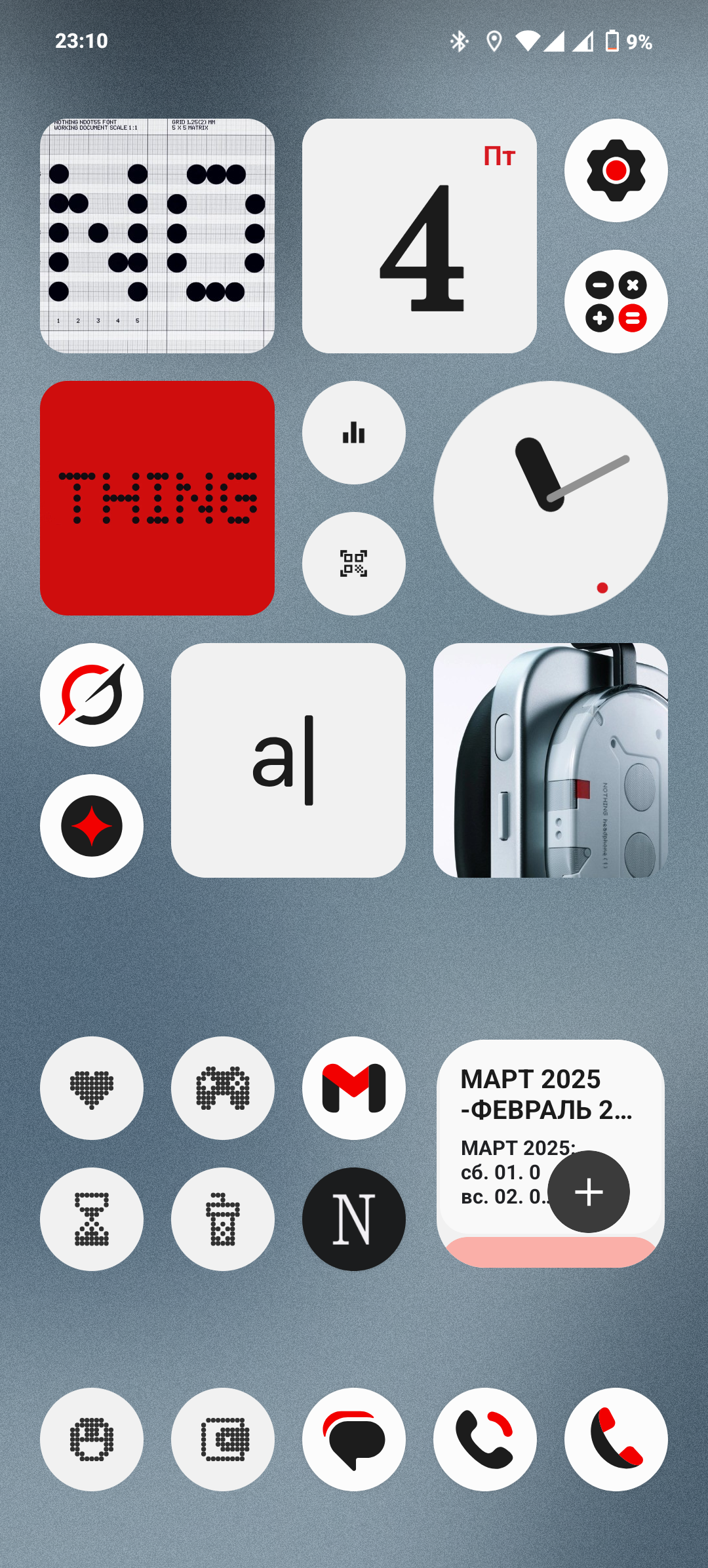Open the pixel heart folder

[x=92, y=1088]
